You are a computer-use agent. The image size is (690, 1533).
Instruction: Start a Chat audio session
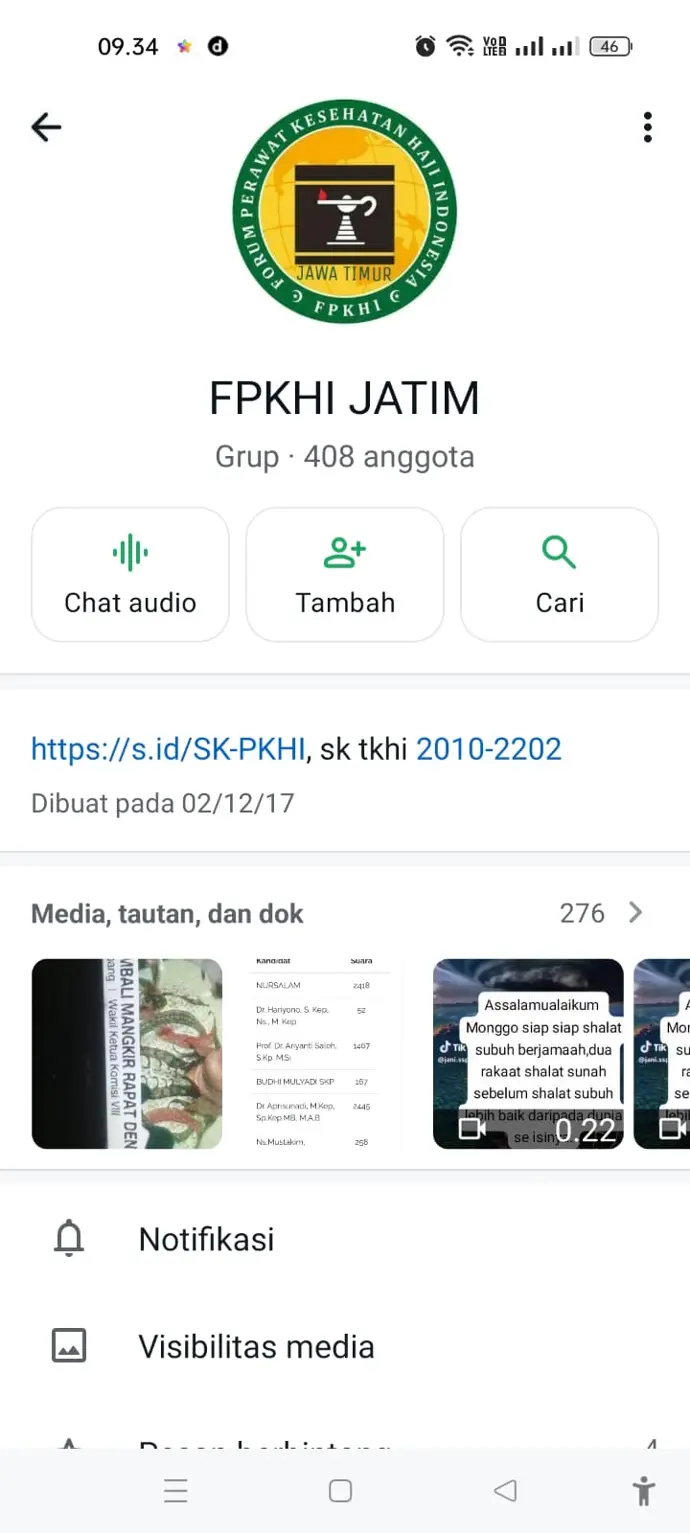click(x=130, y=574)
